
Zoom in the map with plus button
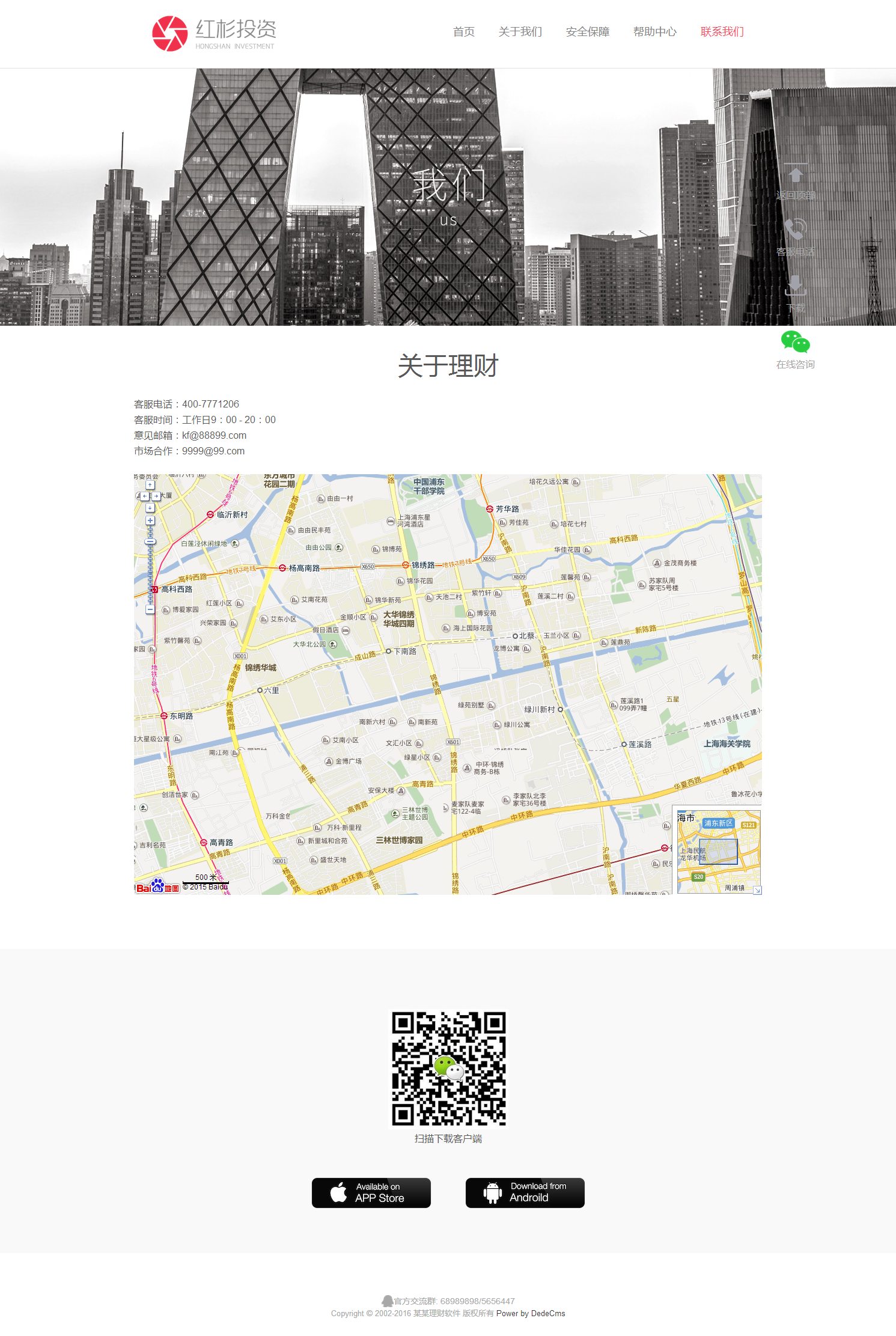tap(150, 520)
